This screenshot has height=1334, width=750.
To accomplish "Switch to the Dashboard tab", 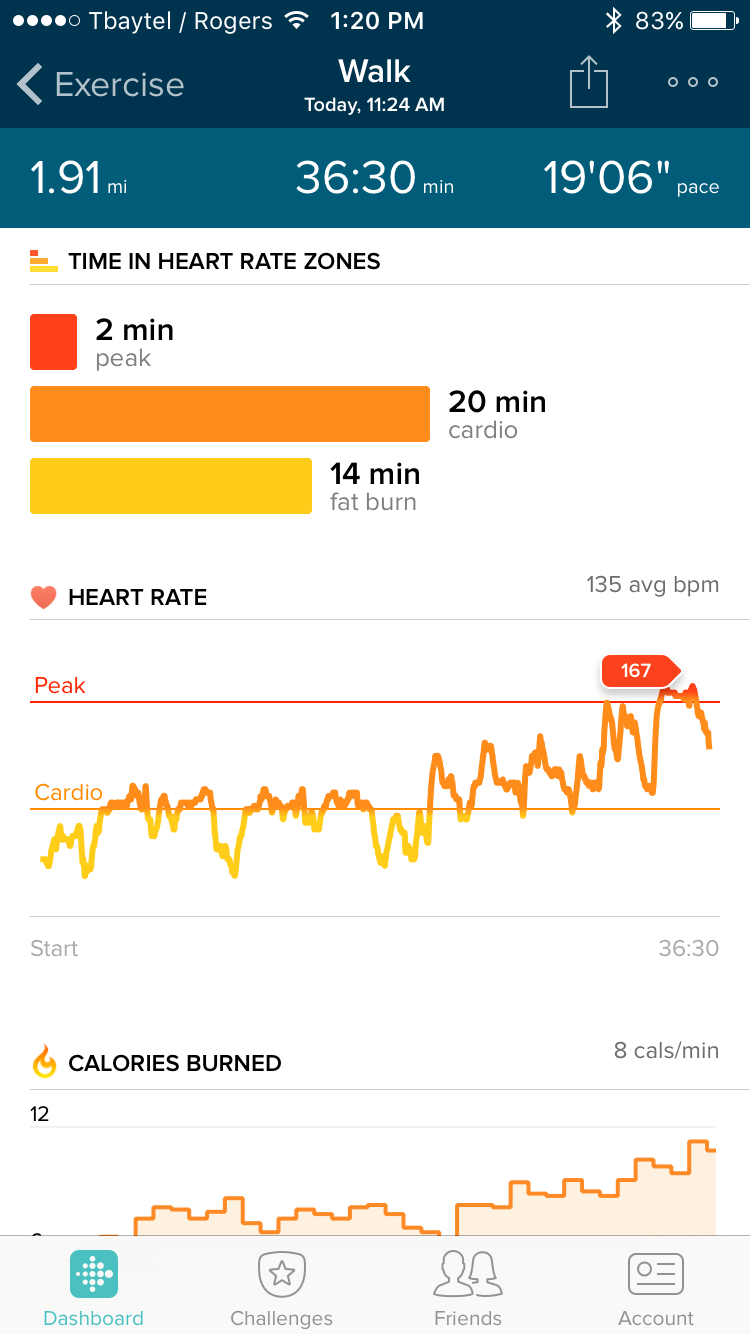I will click(x=94, y=1288).
